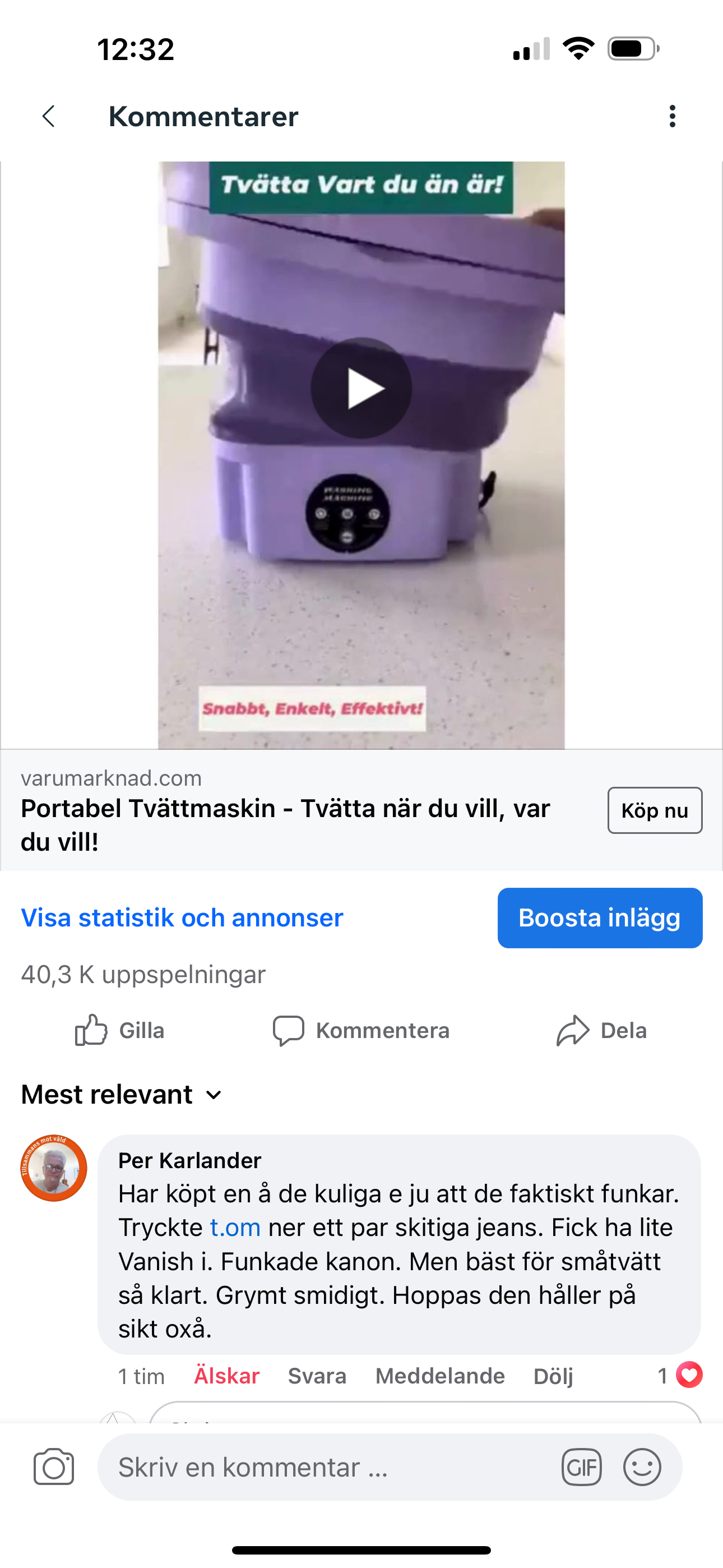Screen dimensions: 723x1568
Task: Like the post with Gilla
Action: (120, 1030)
